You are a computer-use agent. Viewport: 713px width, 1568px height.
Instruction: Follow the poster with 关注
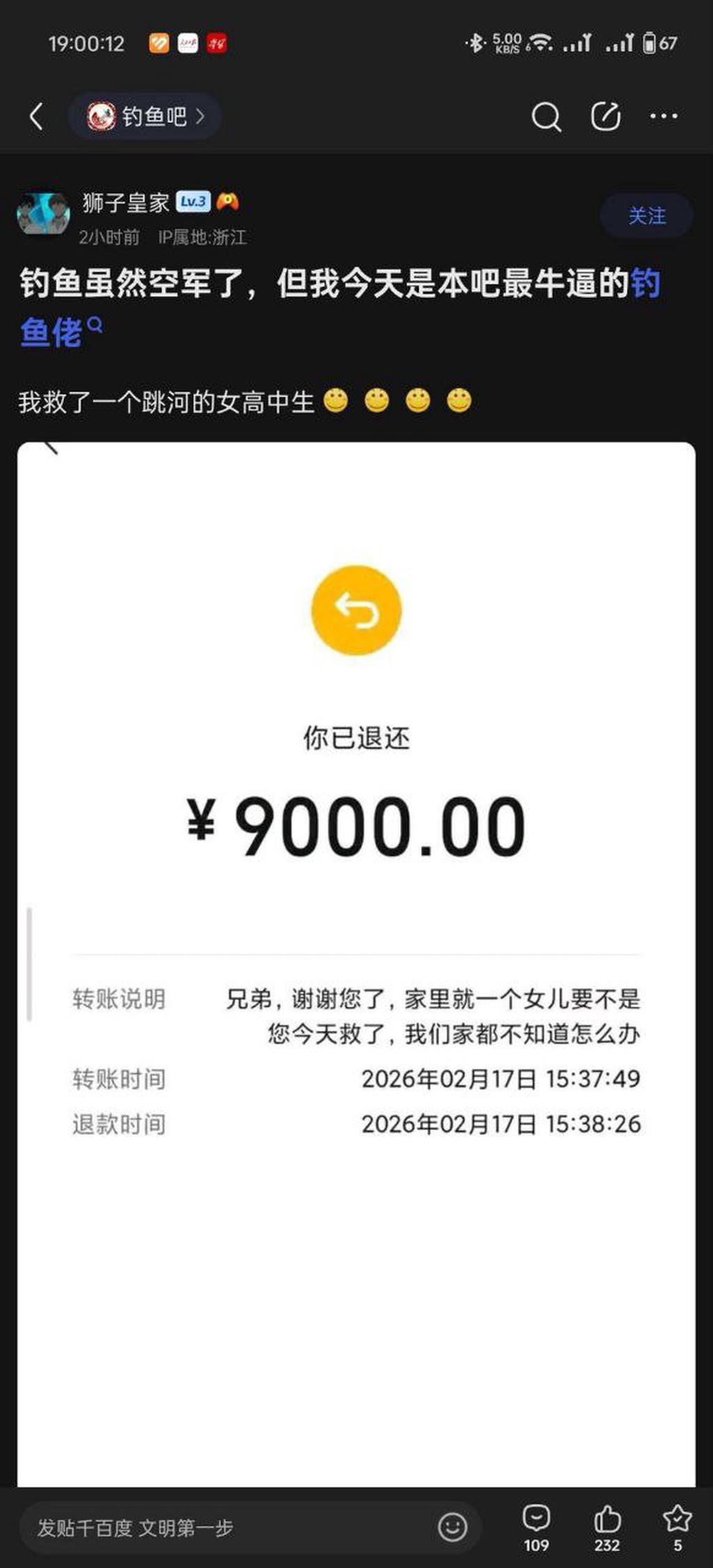coord(646,216)
